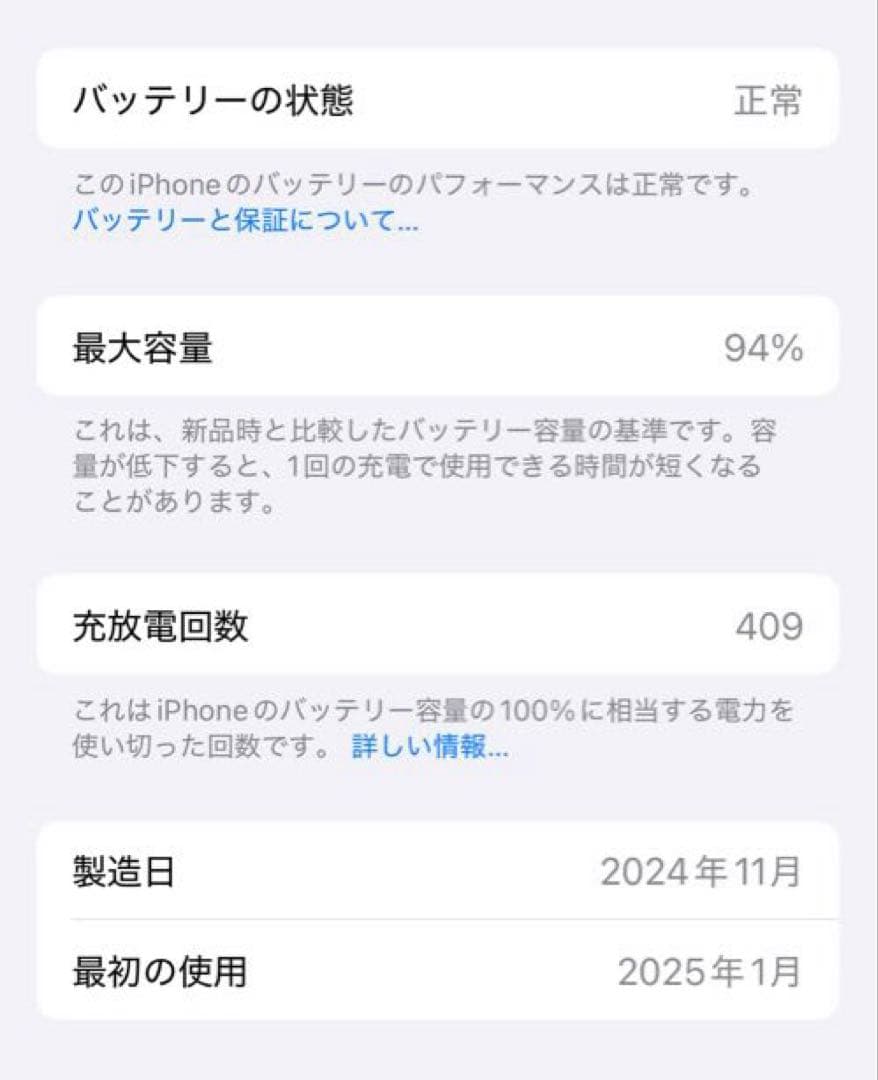Select the 製造日 row
The image size is (878, 1080).
pos(440,872)
